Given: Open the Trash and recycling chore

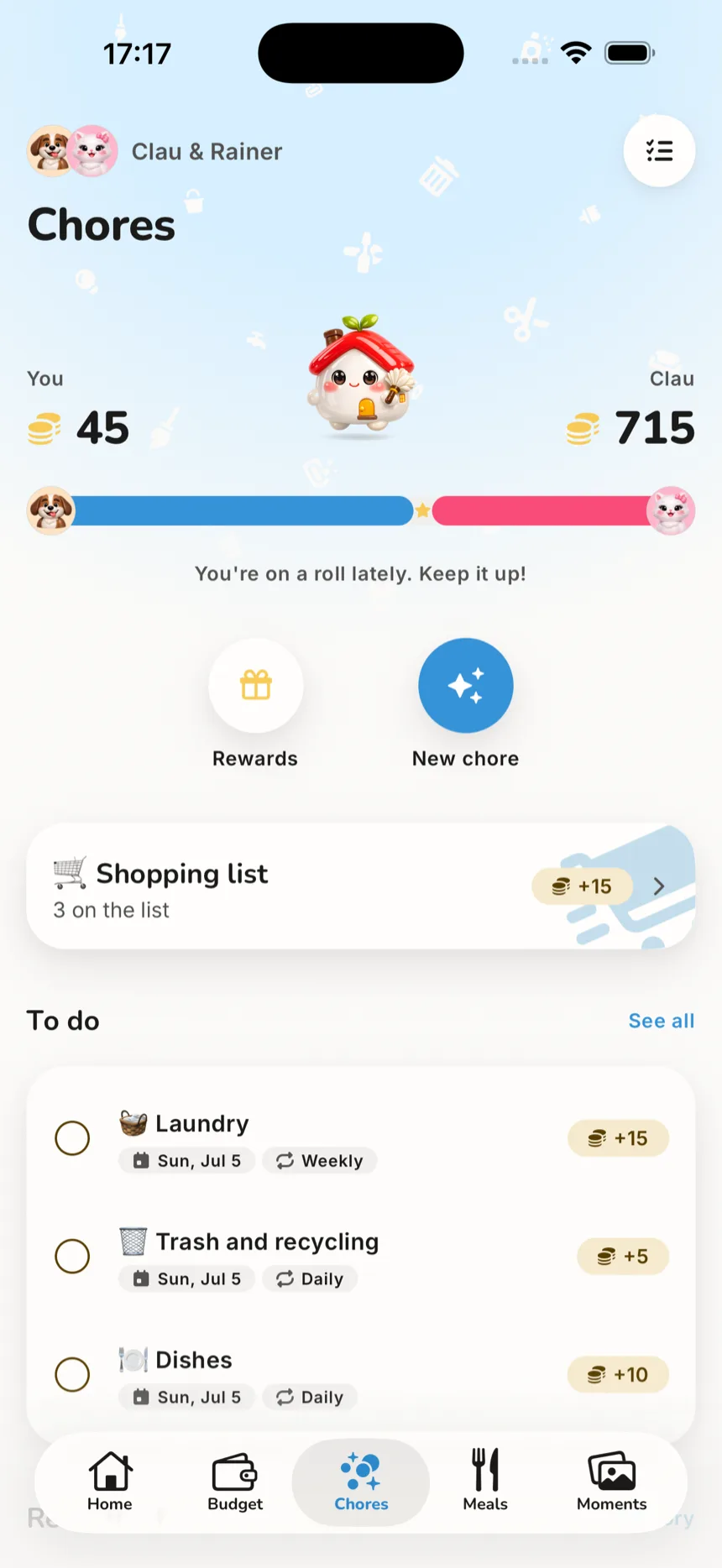Looking at the screenshot, I should pyautogui.click(x=361, y=1257).
